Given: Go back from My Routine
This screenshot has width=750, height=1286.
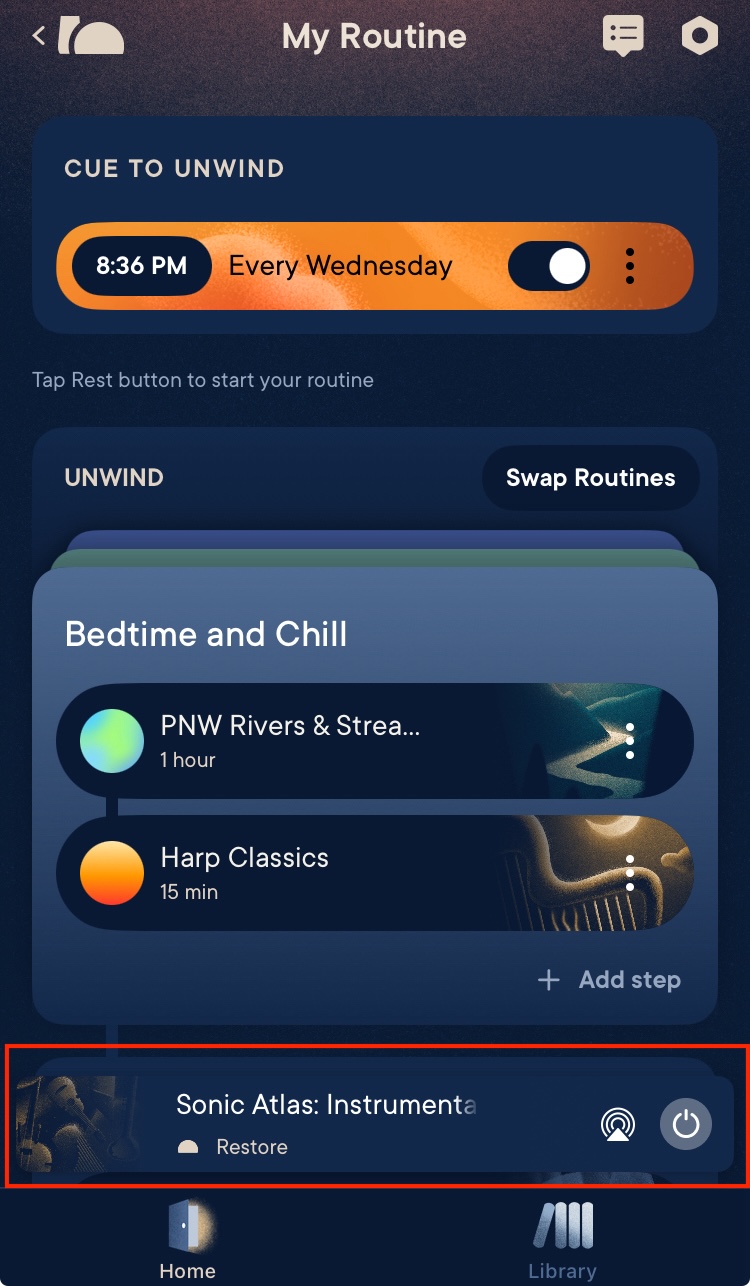Looking at the screenshot, I should (x=39, y=36).
